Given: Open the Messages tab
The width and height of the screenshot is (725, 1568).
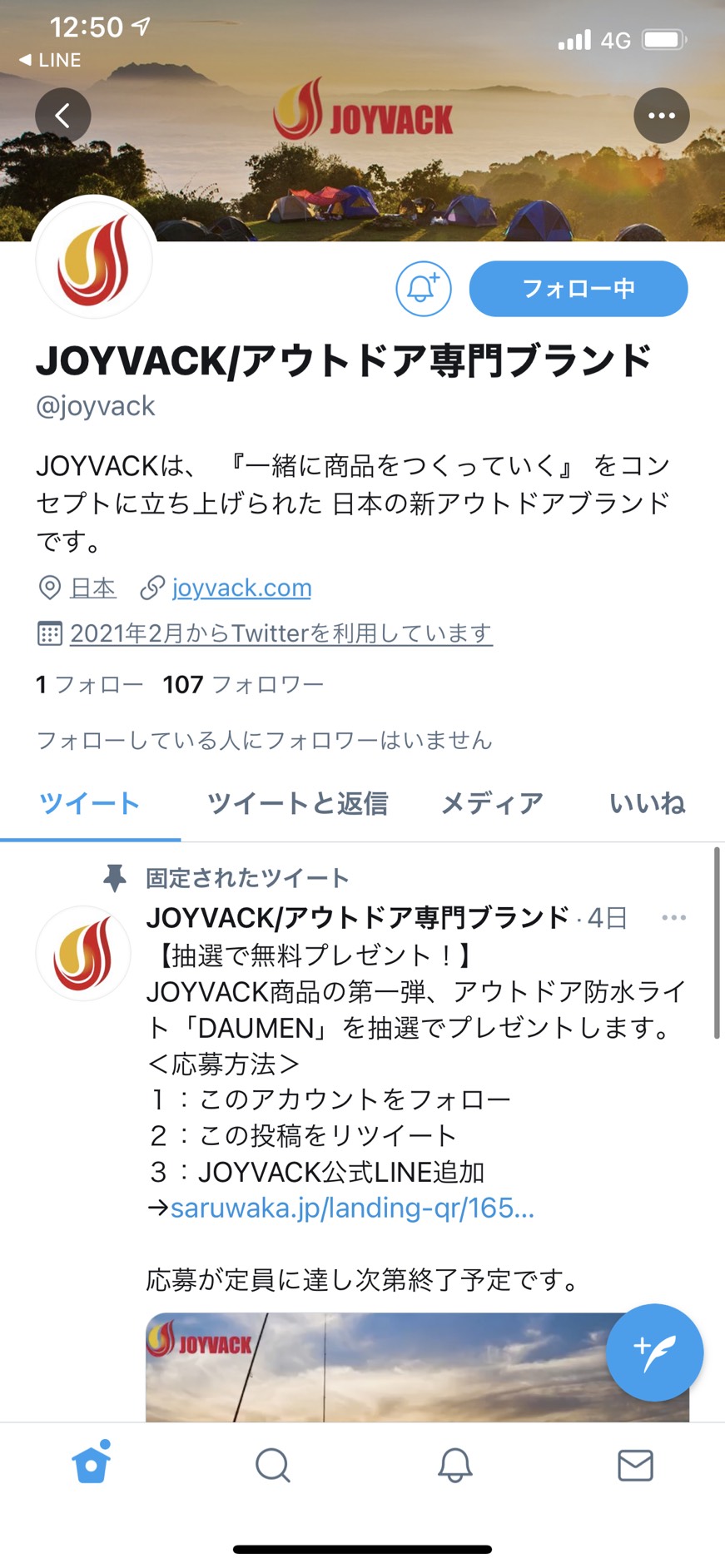Looking at the screenshot, I should point(636,1466).
